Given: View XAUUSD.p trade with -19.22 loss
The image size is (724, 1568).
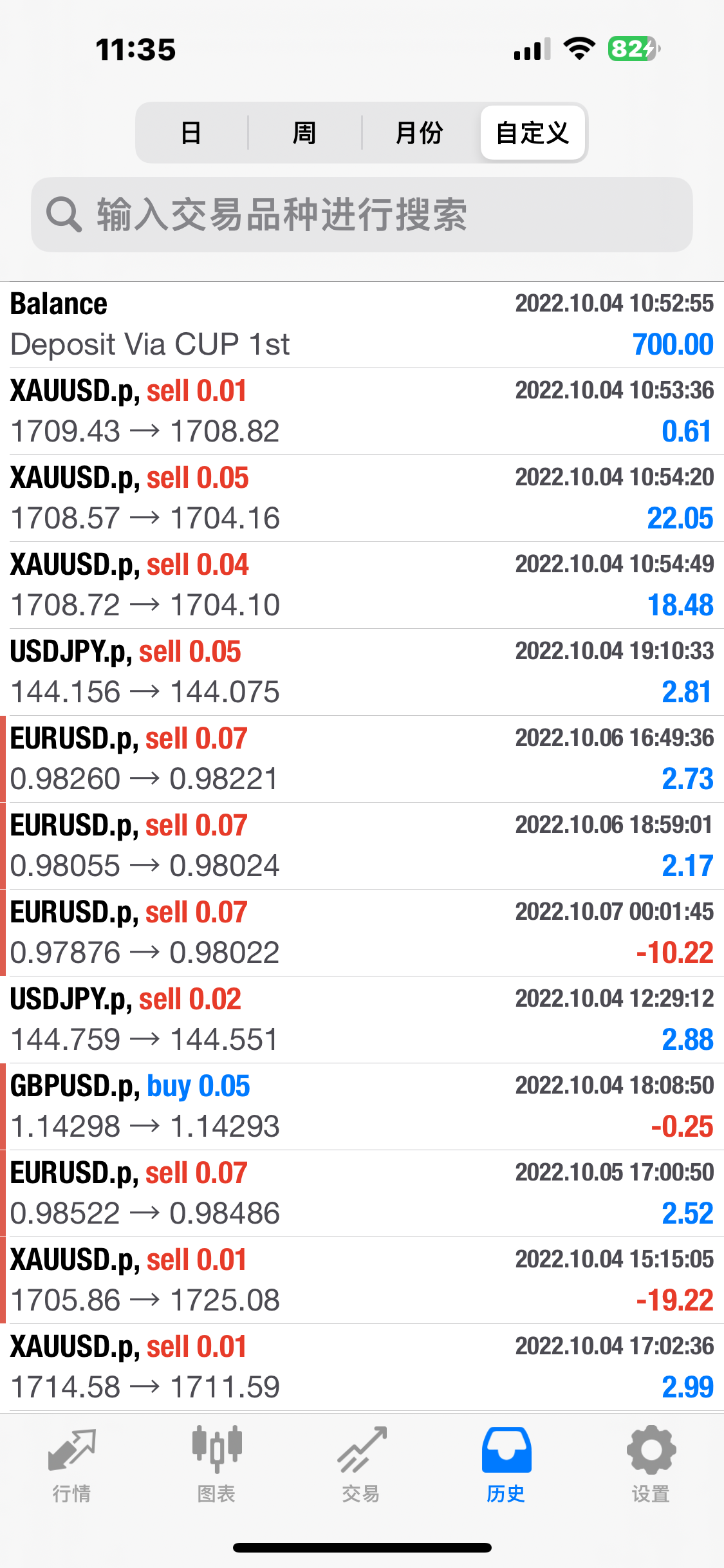Looking at the screenshot, I should [x=362, y=1280].
